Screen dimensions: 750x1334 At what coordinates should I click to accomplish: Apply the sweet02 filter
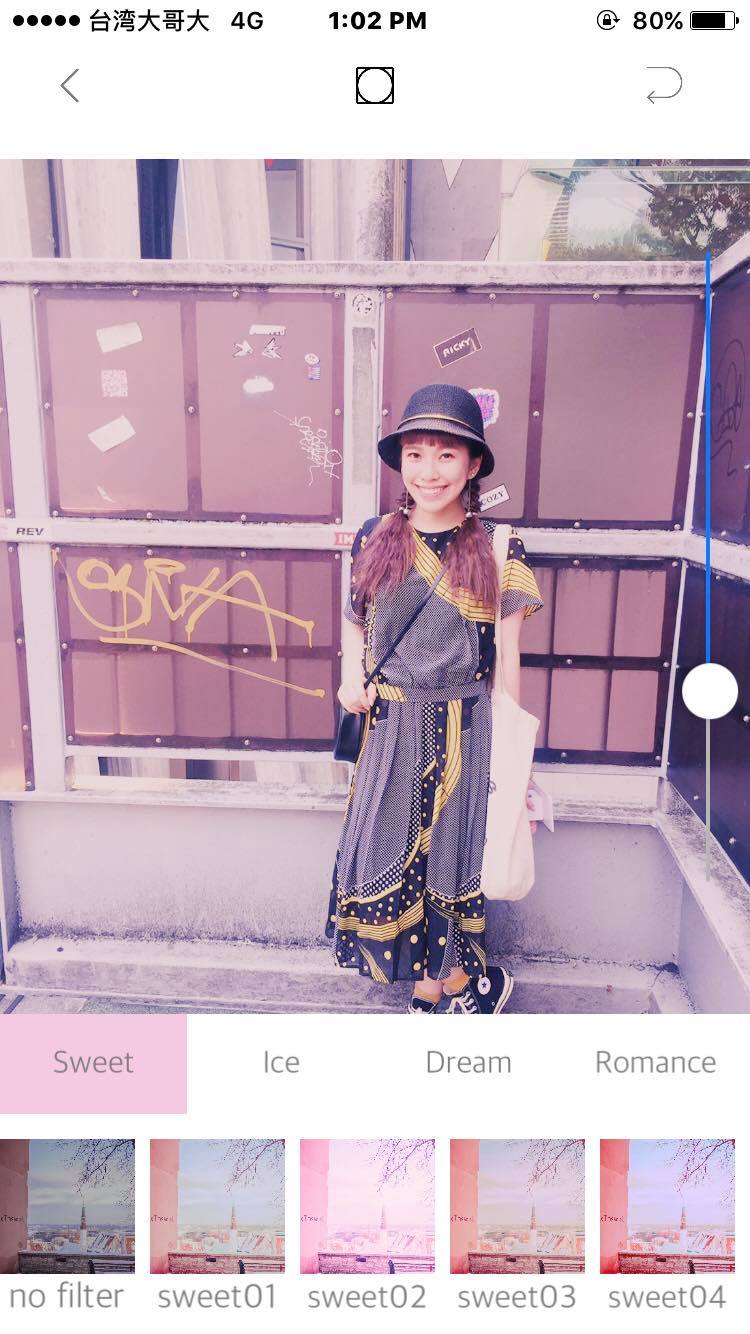367,1207
